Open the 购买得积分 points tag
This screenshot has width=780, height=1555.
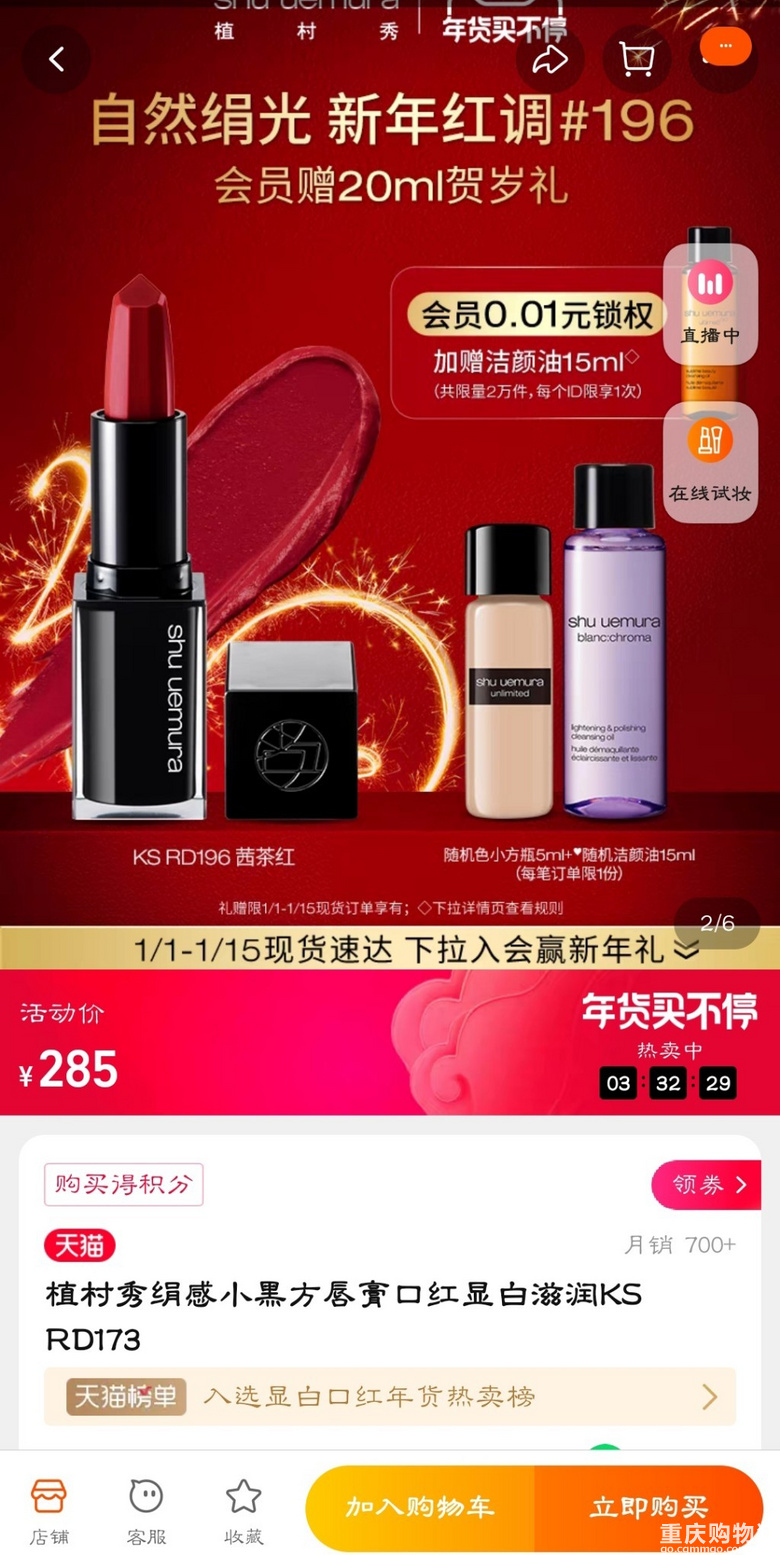coord(123,1185)
